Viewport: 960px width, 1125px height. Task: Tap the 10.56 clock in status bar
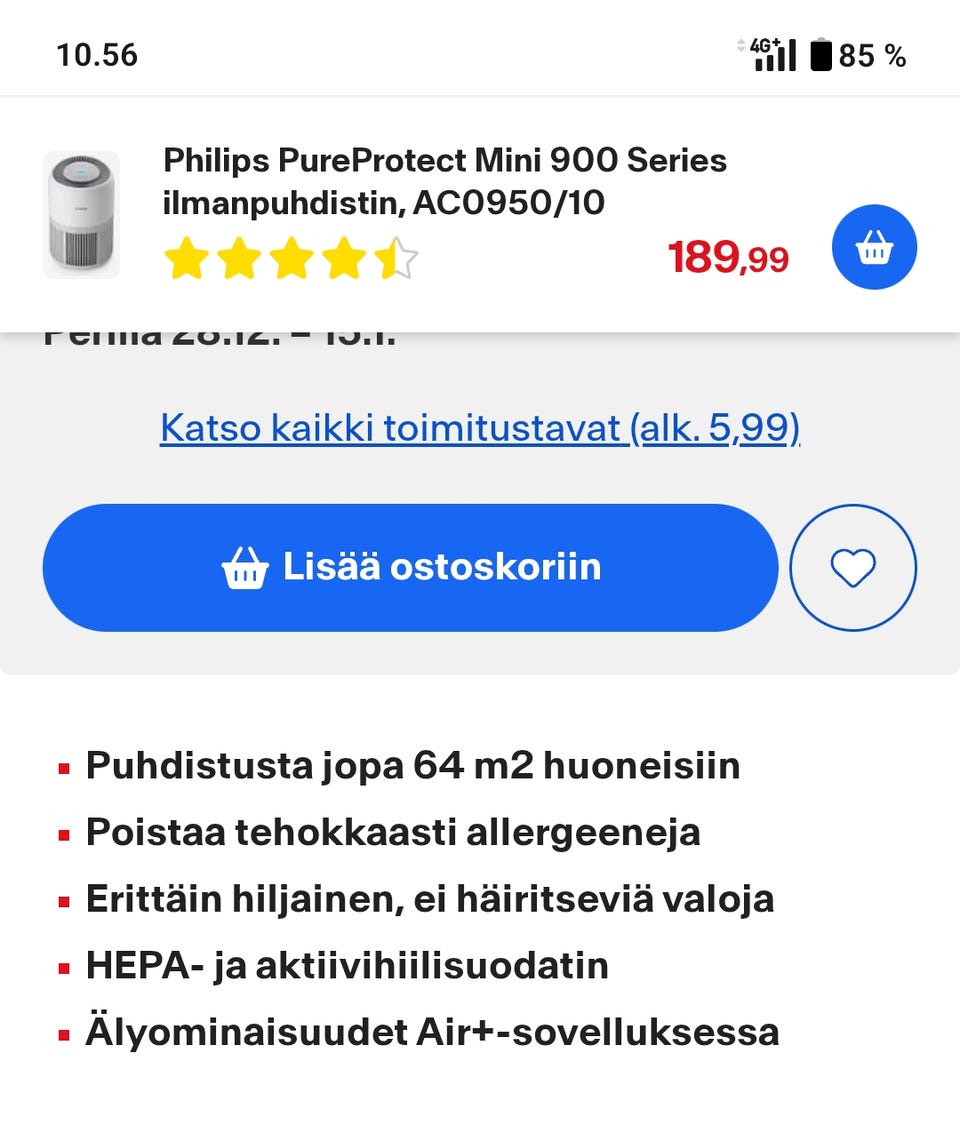(x=98, y=56)
